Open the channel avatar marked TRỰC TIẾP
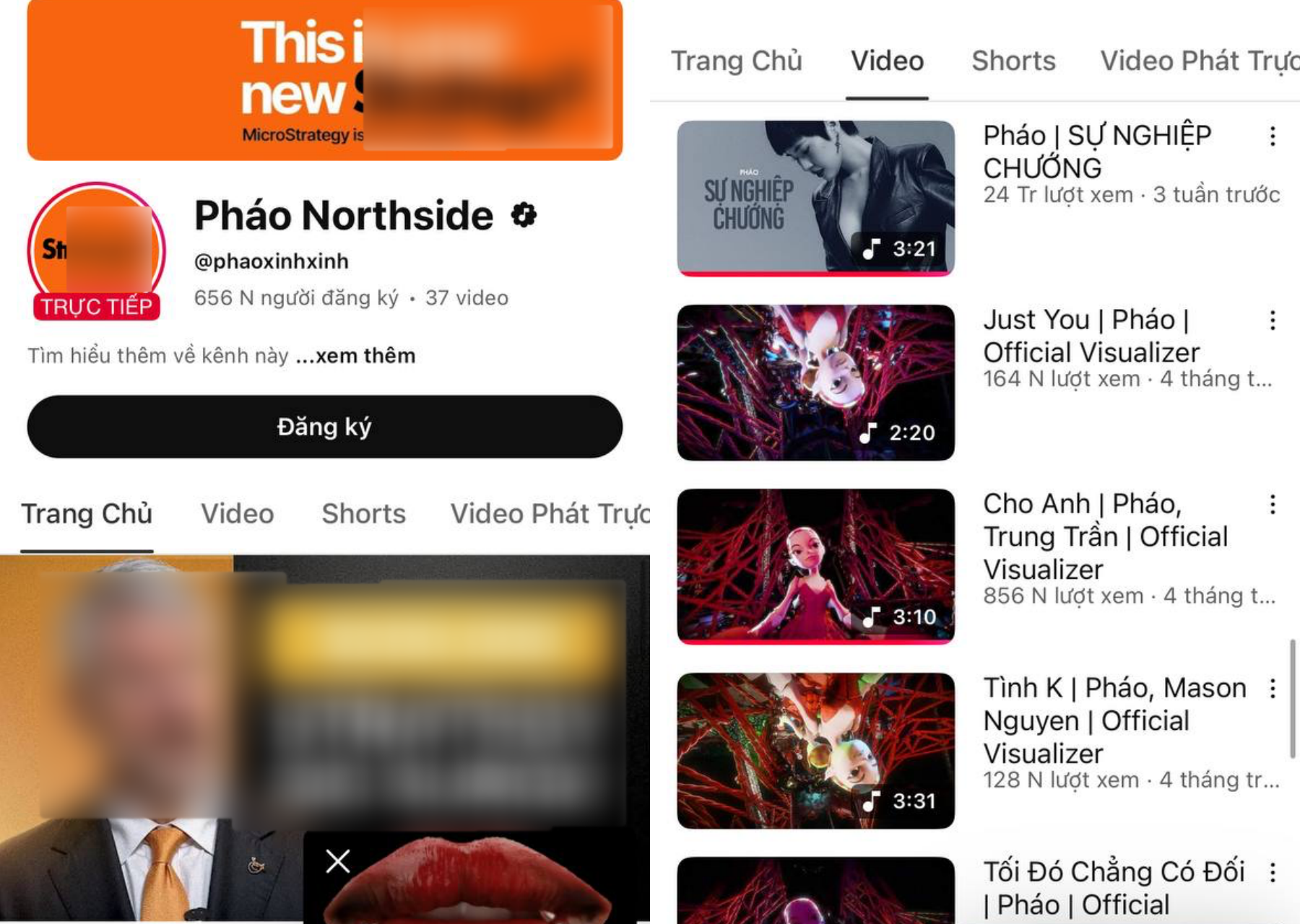1300x924 pixels. [96, 250]
